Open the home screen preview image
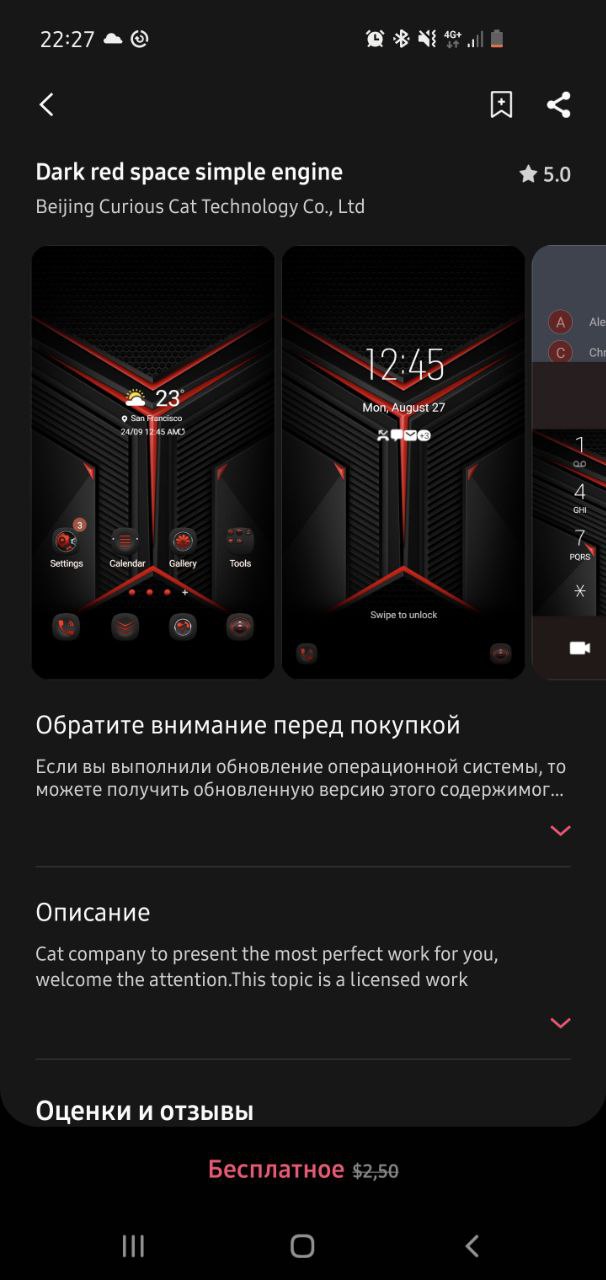606x1280 pixels. [153, 462]
